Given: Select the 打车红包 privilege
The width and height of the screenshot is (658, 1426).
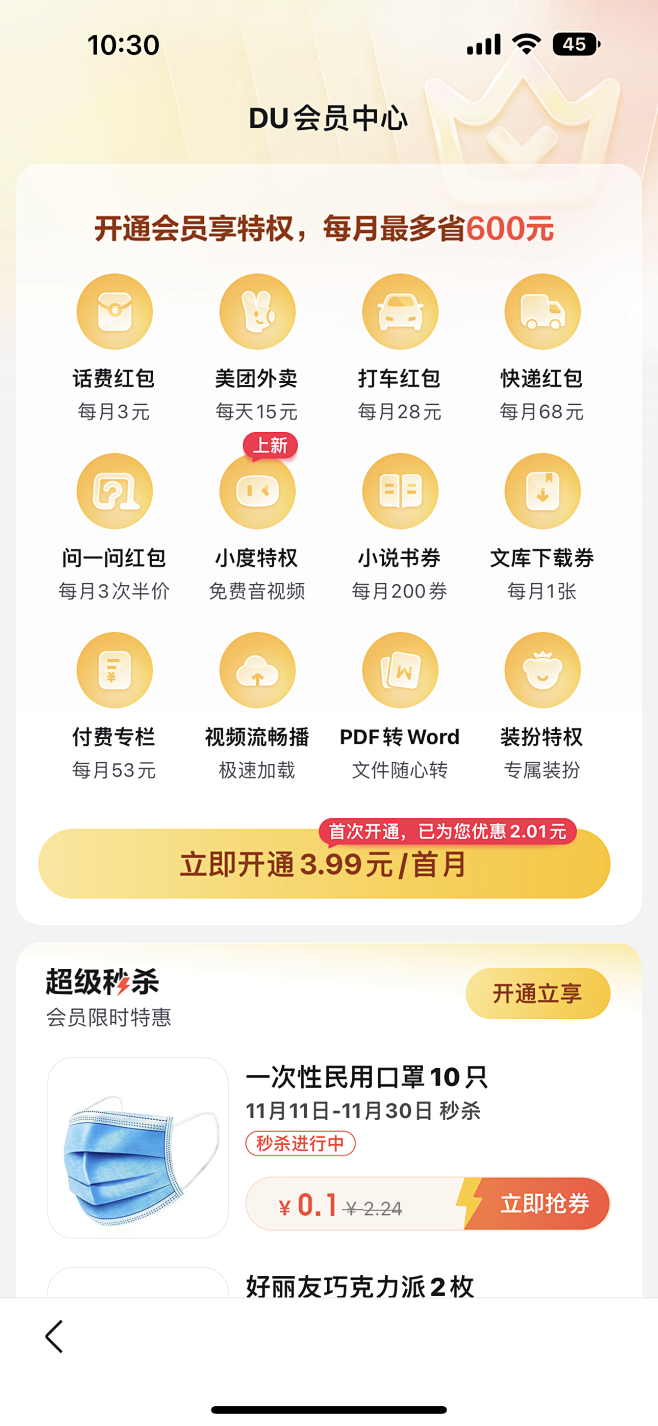Looking at the screenshot, I should point(399,313).
